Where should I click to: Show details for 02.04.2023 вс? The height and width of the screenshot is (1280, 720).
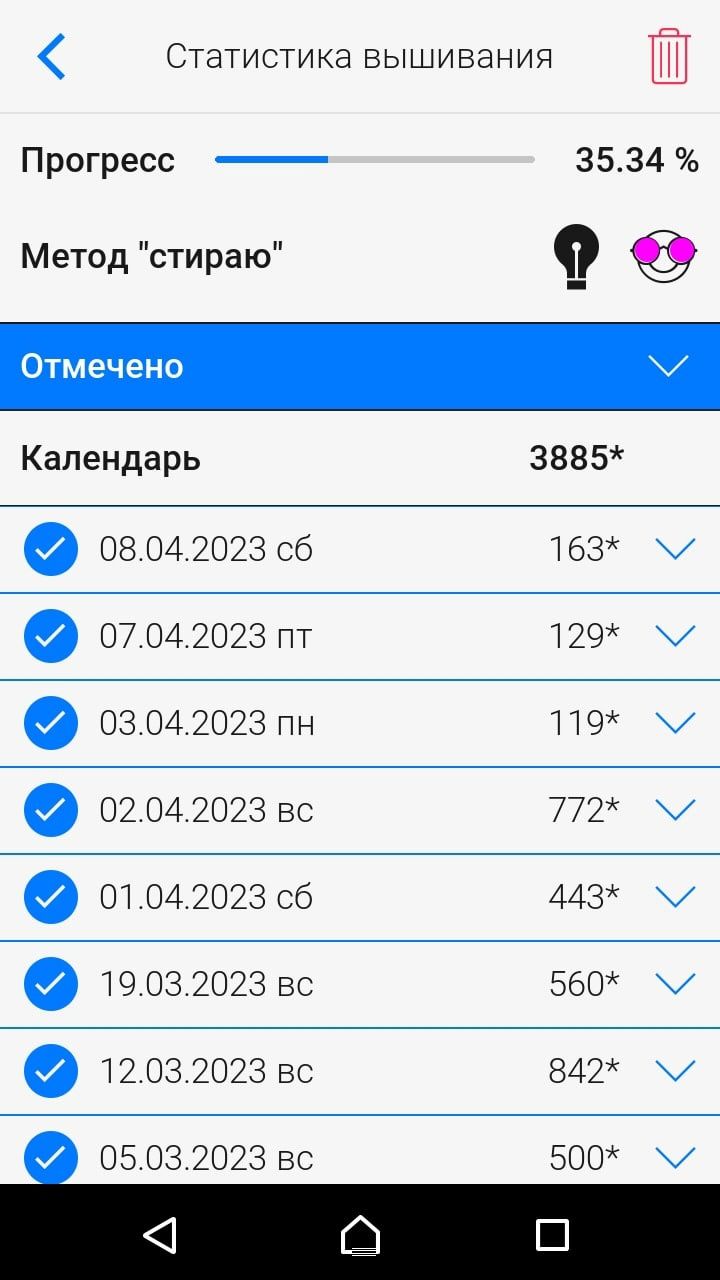675,810
